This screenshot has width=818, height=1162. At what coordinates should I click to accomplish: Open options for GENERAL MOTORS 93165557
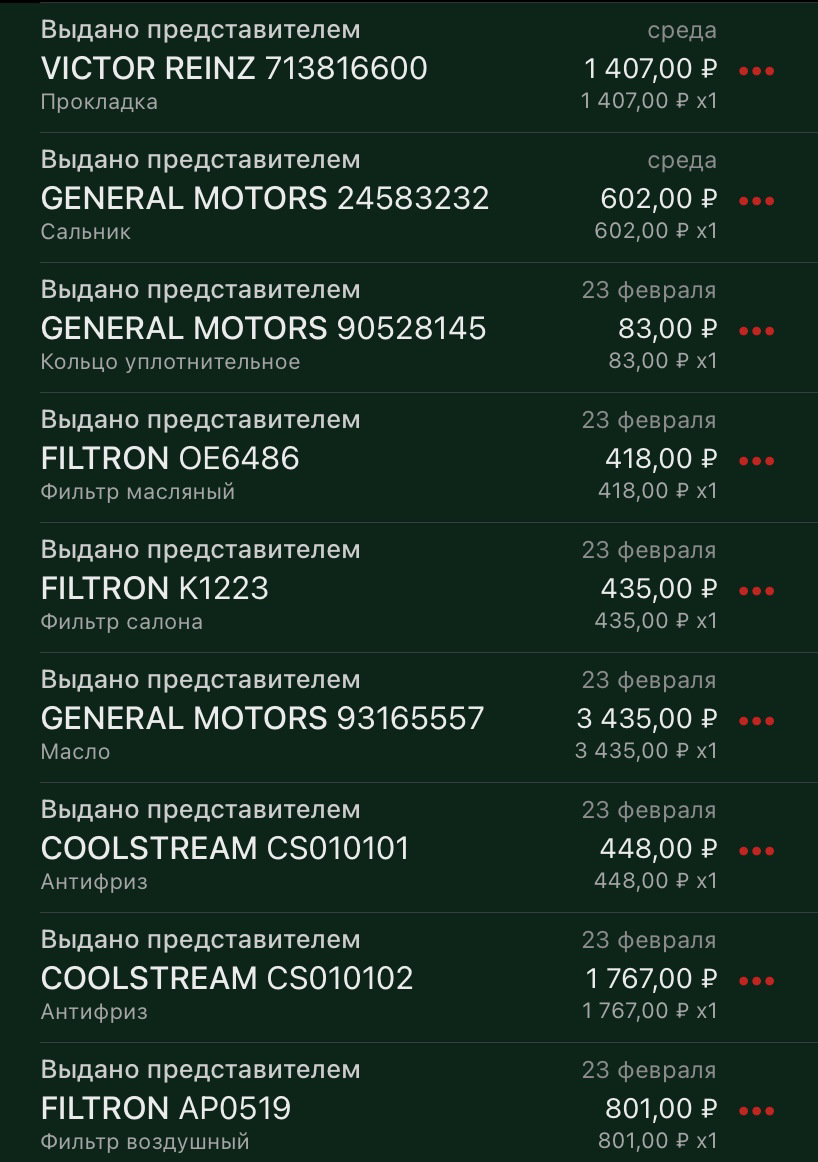(x=756, y=721)
